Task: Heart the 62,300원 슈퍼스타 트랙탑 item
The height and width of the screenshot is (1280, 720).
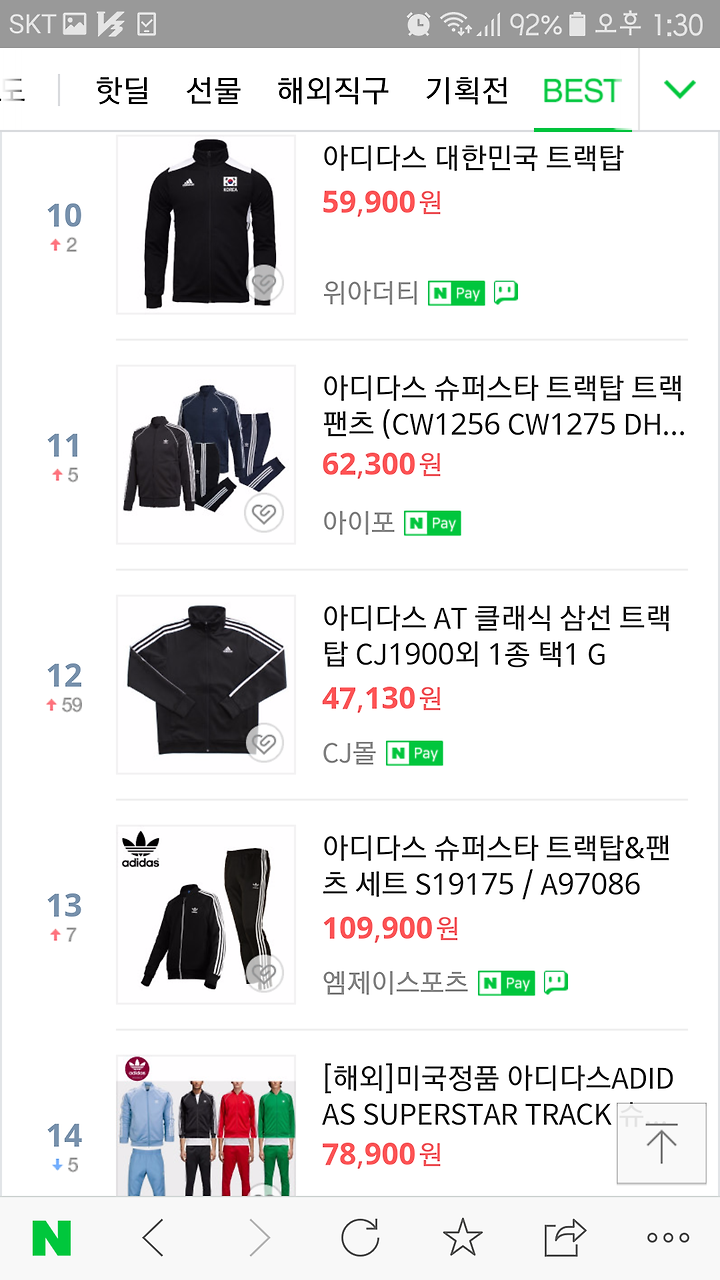Action: (x=265, y=514)
